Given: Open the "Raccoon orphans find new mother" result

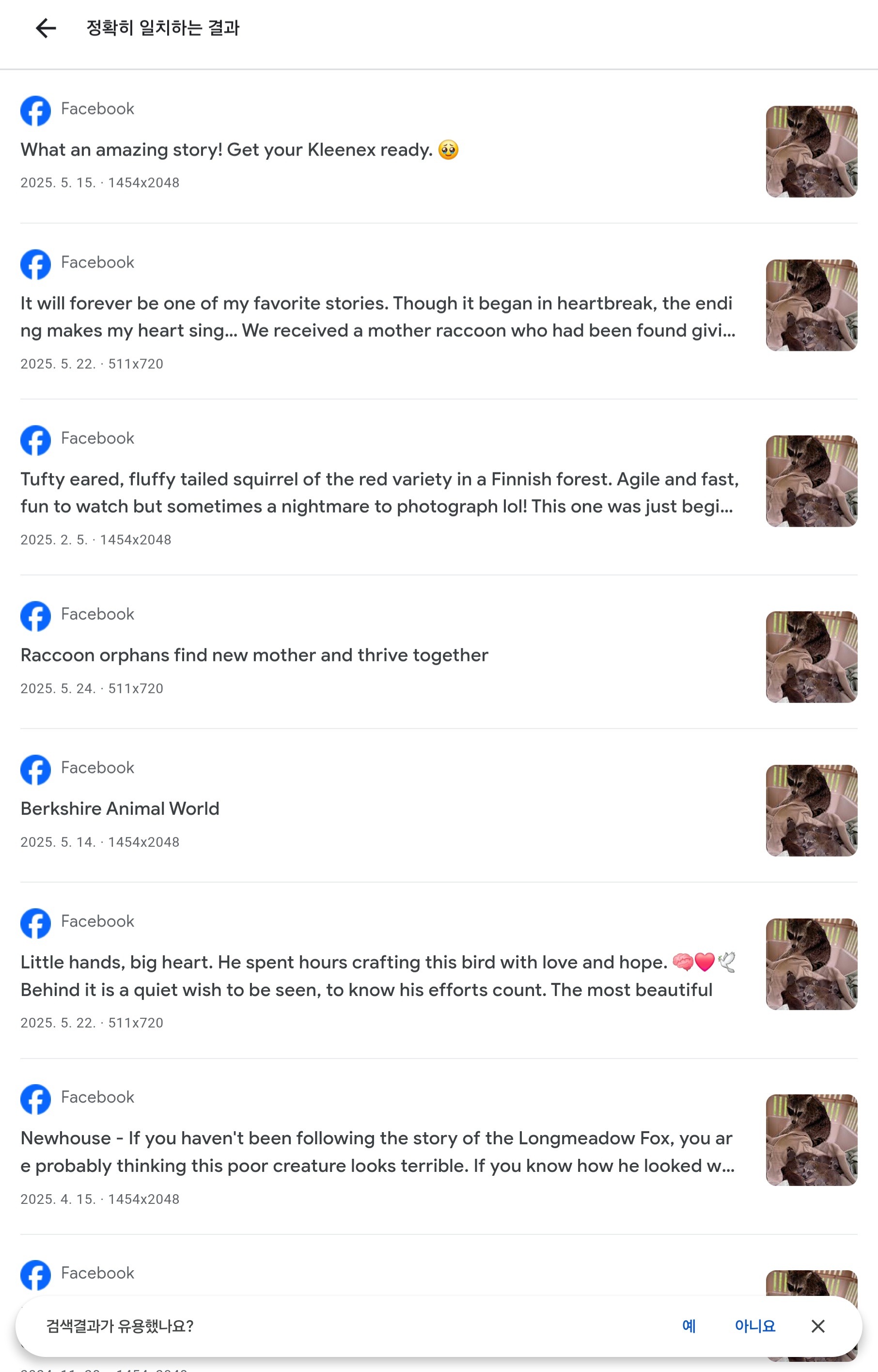Looking at the screenshot, I should click(254, 655).
